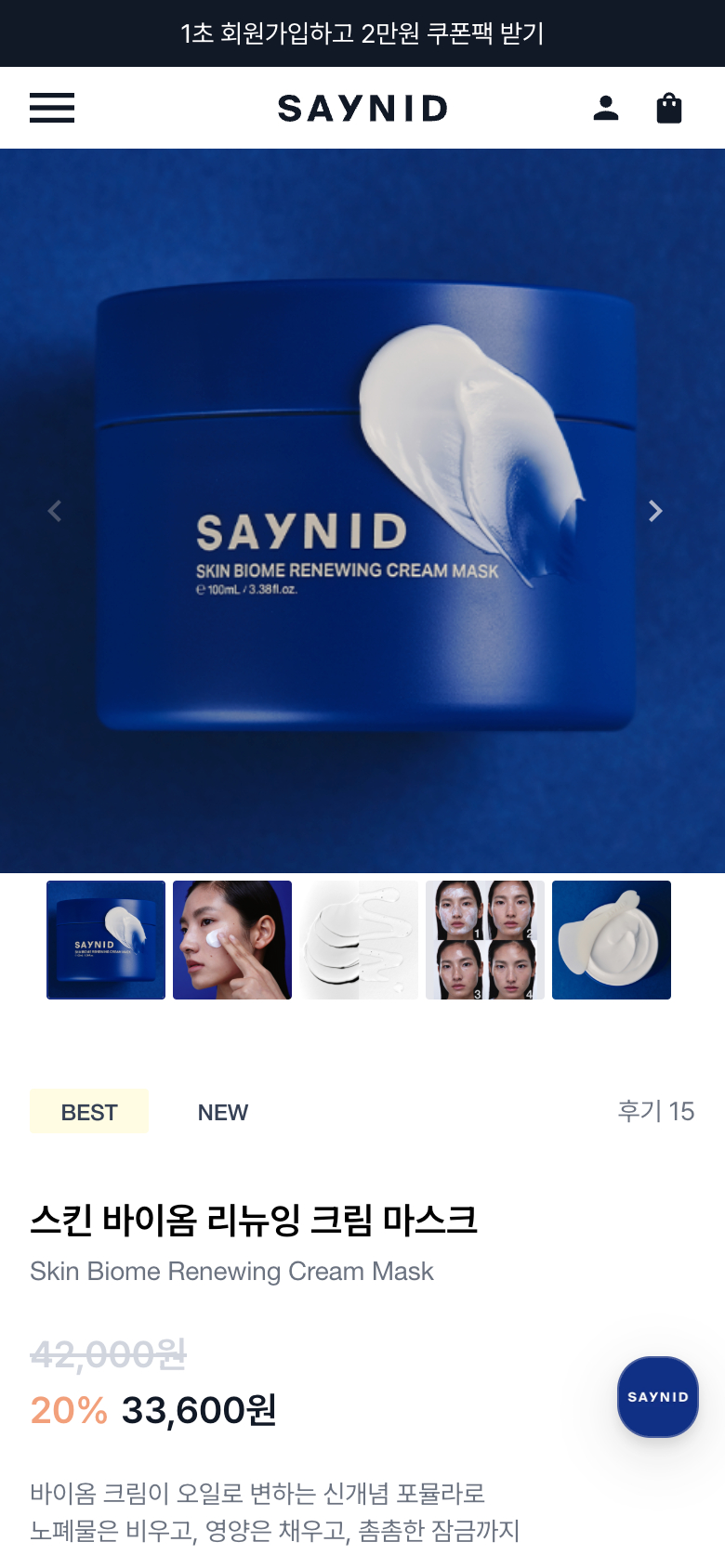Show the next product image
Image resolution: width=725 pixels, height=1568 pixels.
655,511
